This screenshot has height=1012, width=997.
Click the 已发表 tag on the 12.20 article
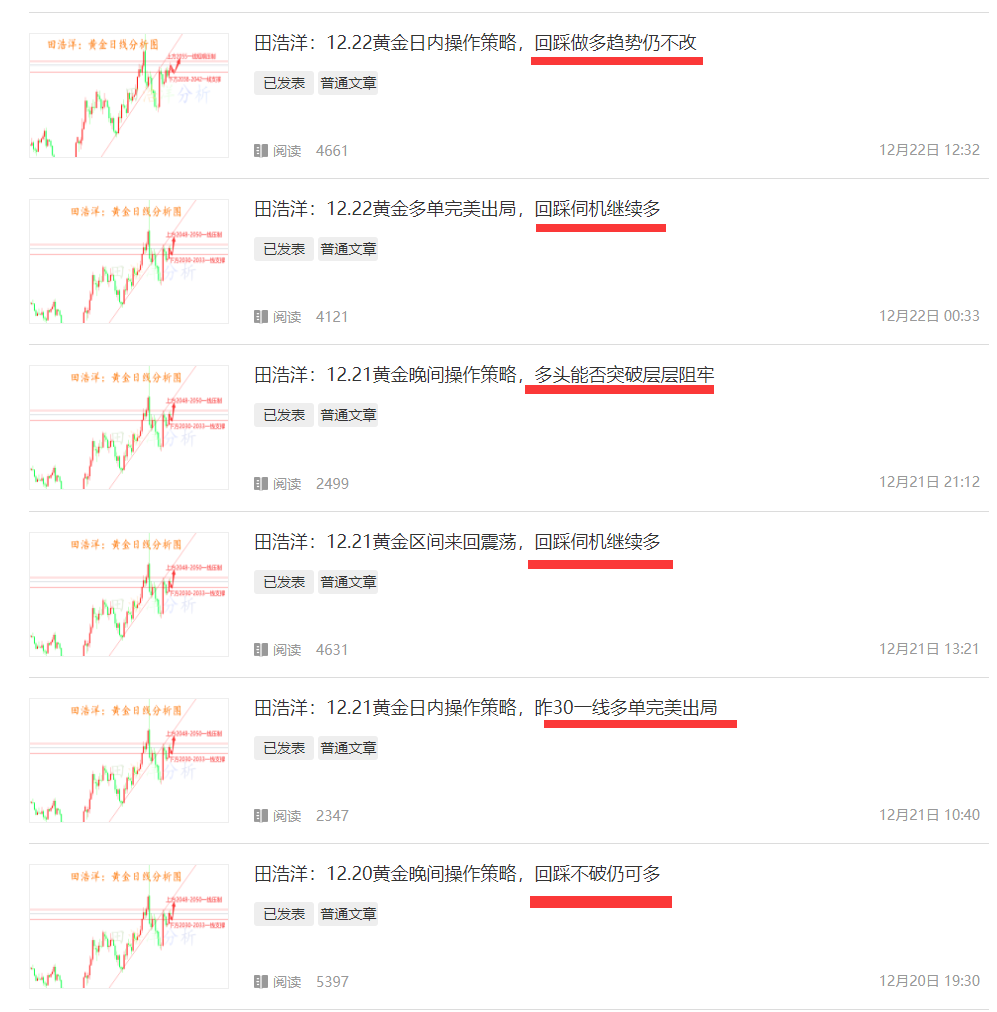(283, 913)
